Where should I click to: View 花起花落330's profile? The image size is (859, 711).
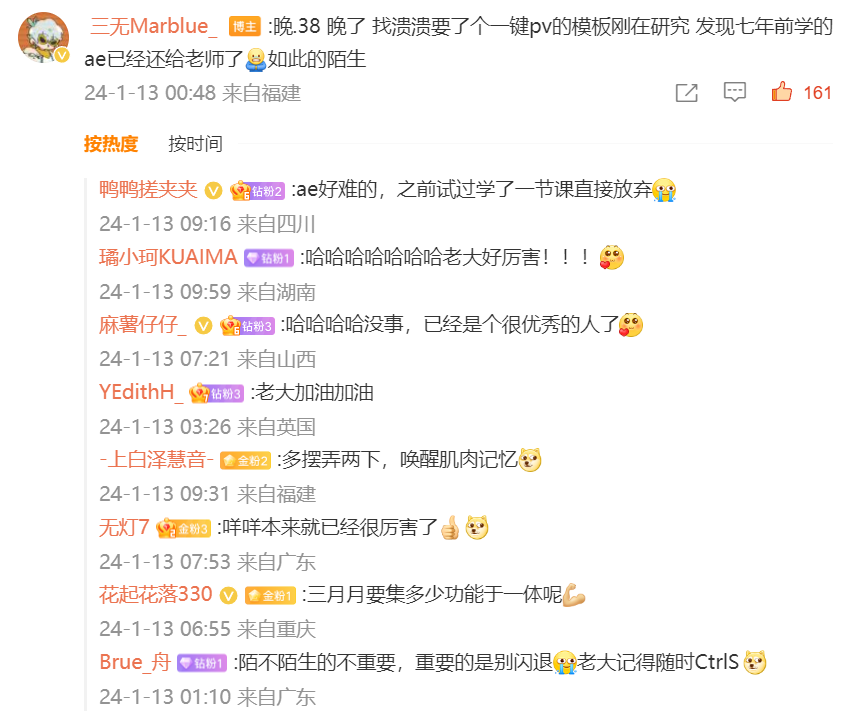[x=155, y=595]
